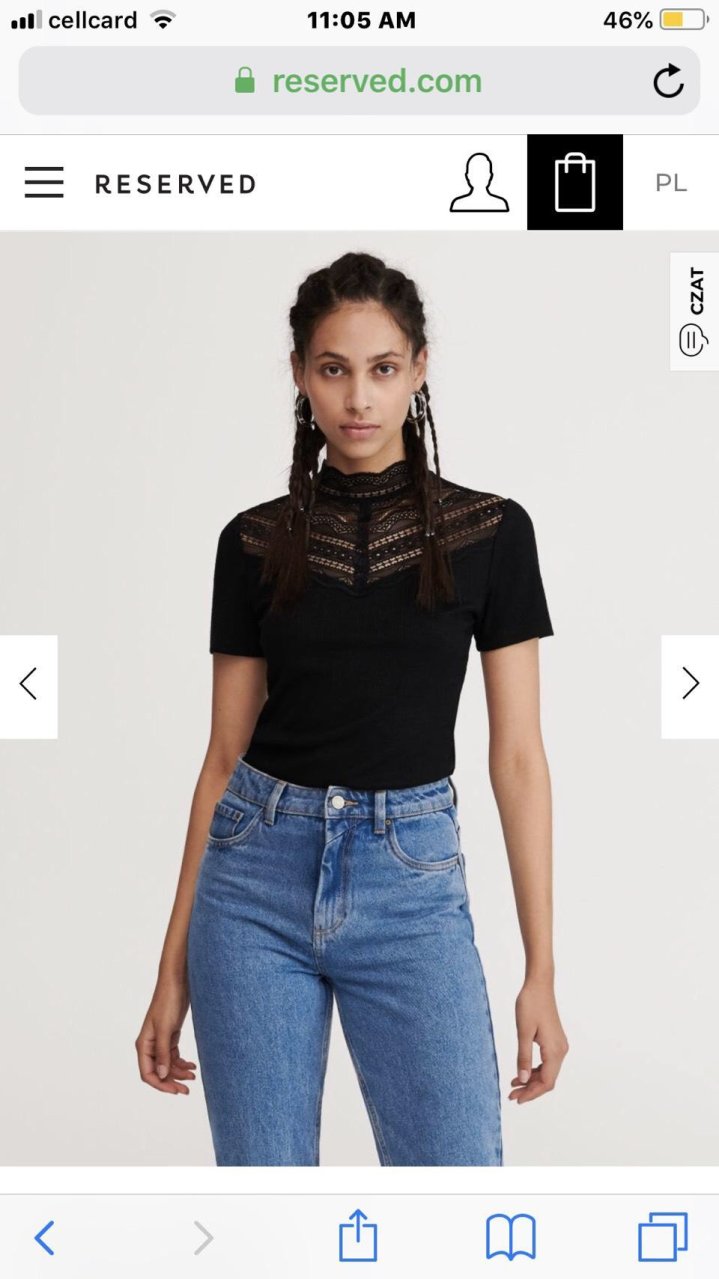
Task: Share this page
Action: tap(358, 1236)
